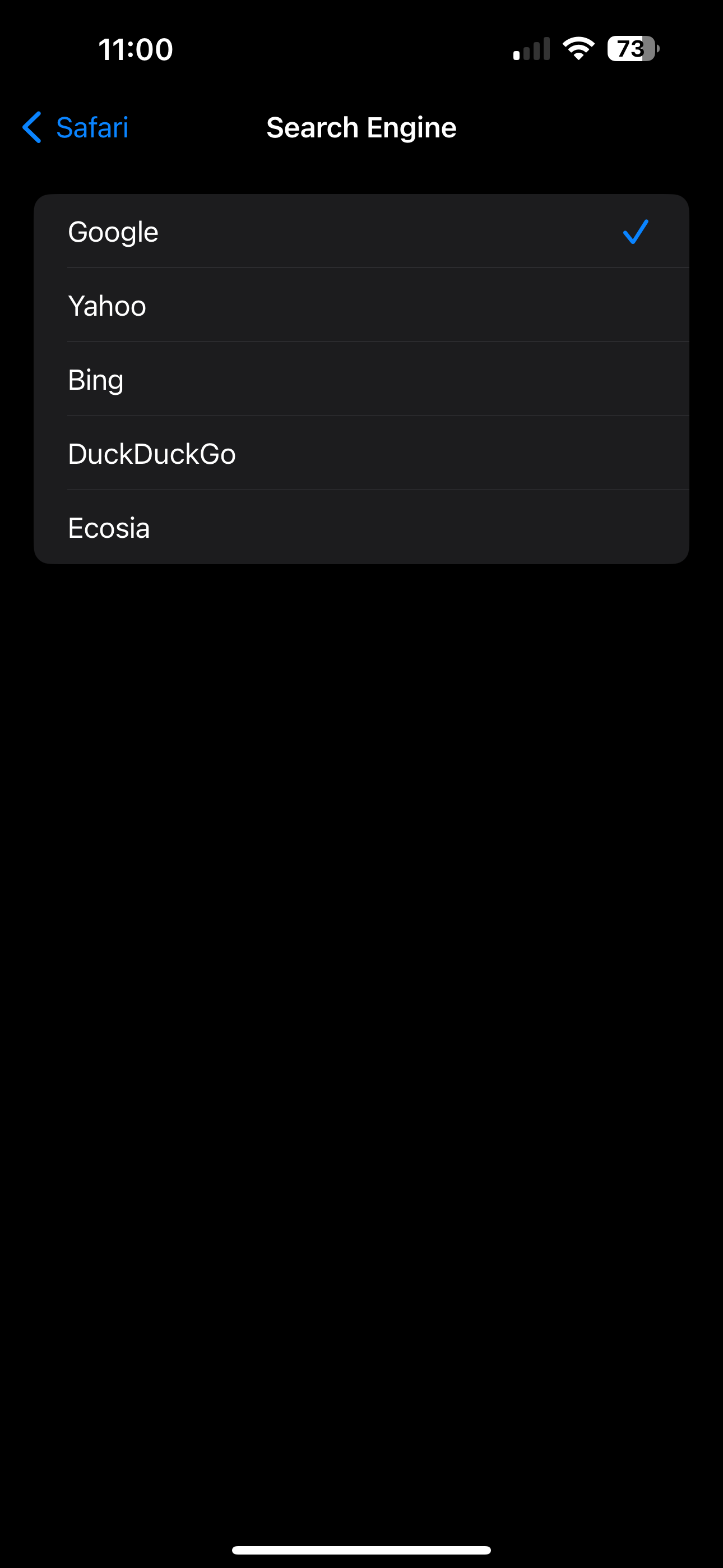Choose Yahoo as the search engine
This screenshot has height=1568, width=723.
pyautogui.click(x=360, y=306)
